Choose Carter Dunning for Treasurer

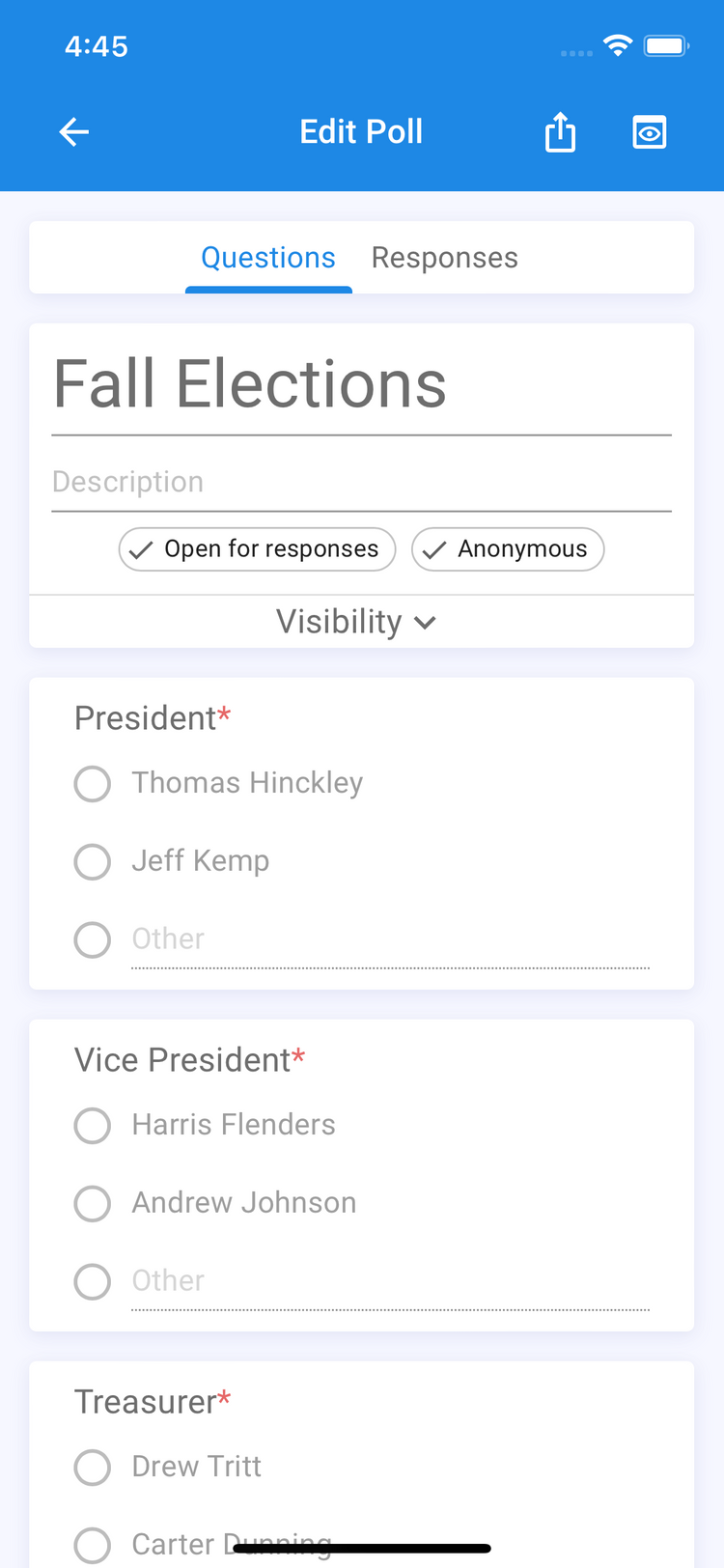click(93, 1545)
